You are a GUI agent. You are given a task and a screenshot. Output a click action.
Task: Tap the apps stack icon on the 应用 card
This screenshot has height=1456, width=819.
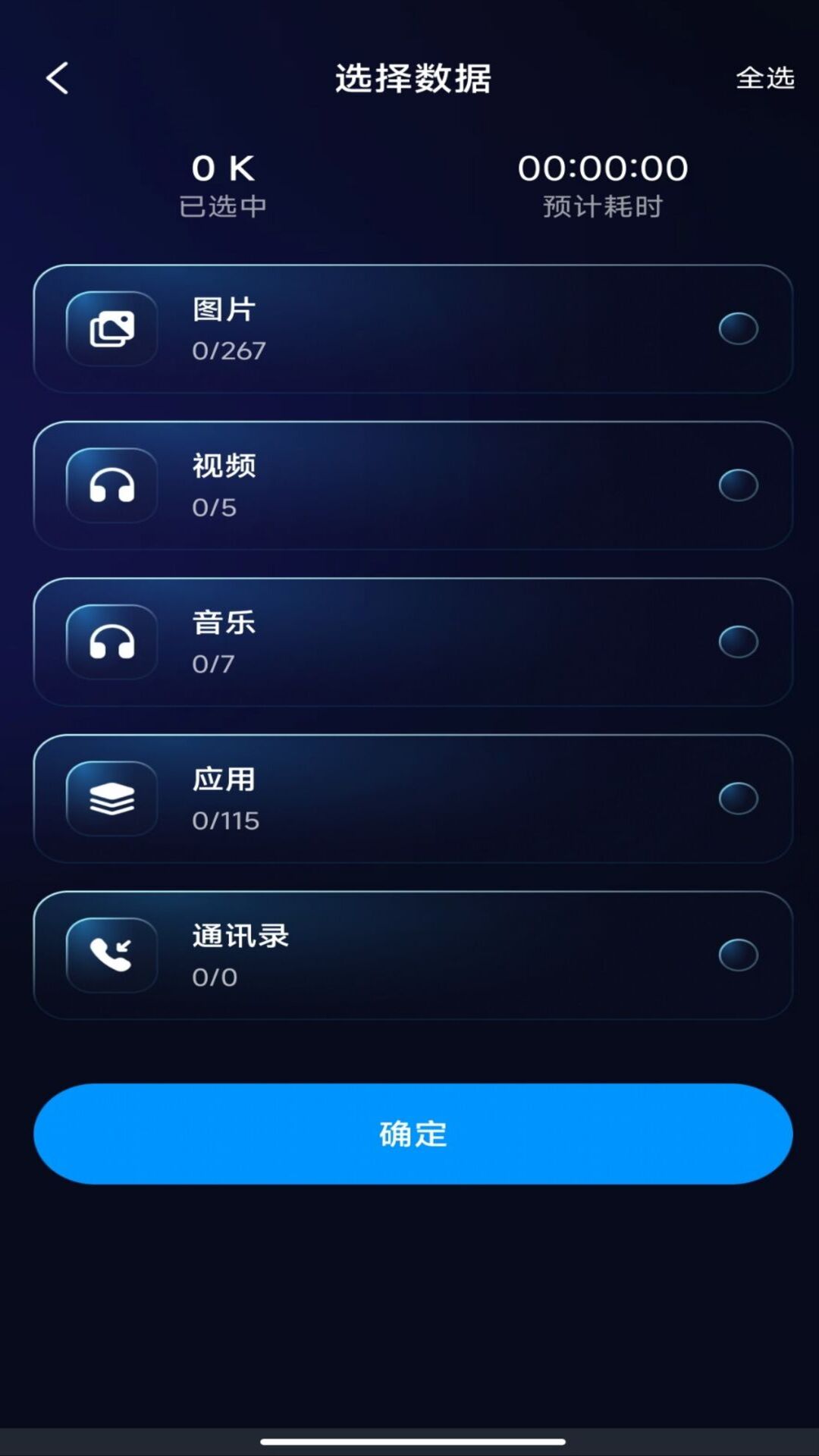tap(111, 799)
